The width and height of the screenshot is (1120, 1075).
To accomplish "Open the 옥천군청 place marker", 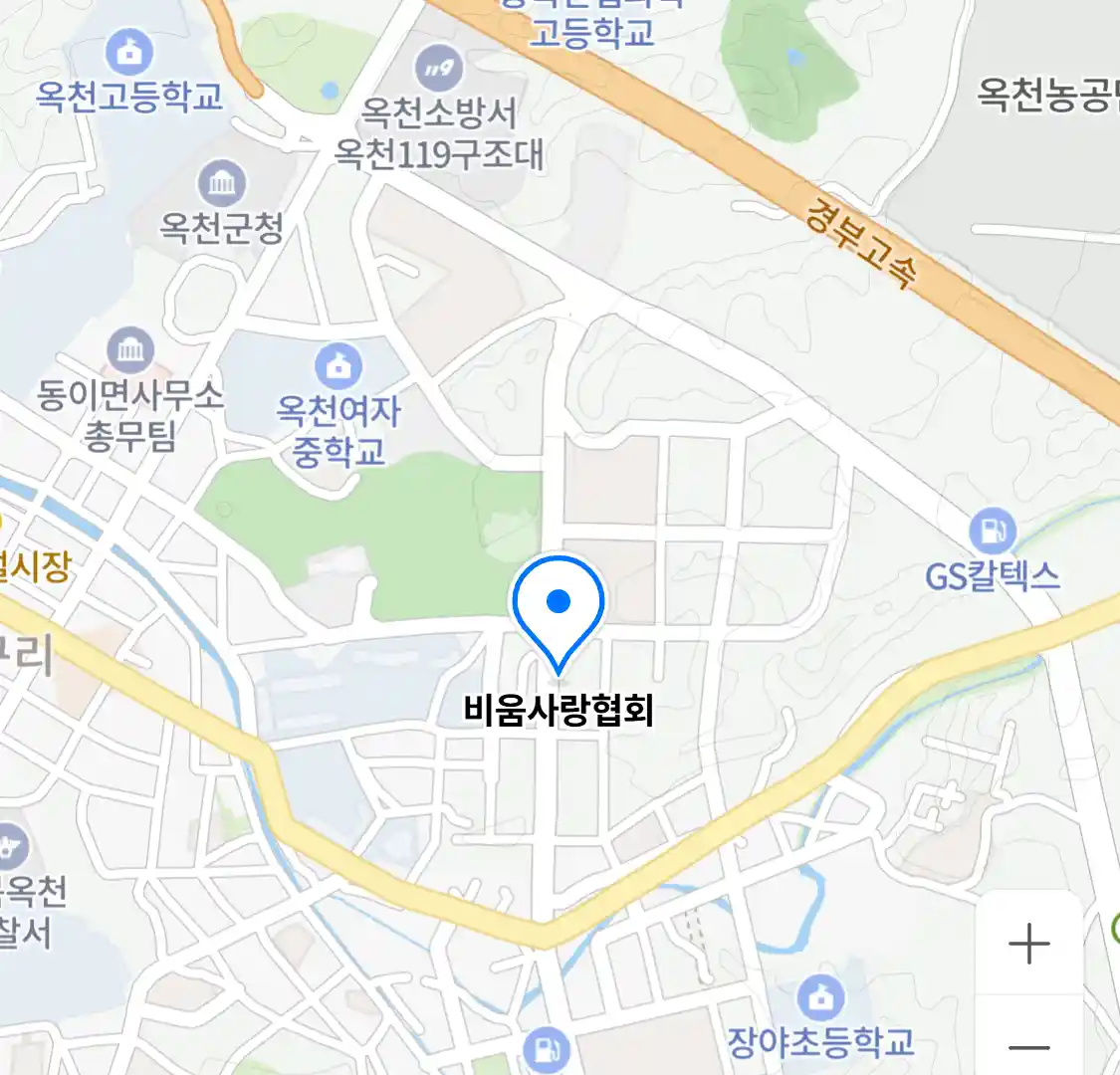I will [x=222, y=184].
